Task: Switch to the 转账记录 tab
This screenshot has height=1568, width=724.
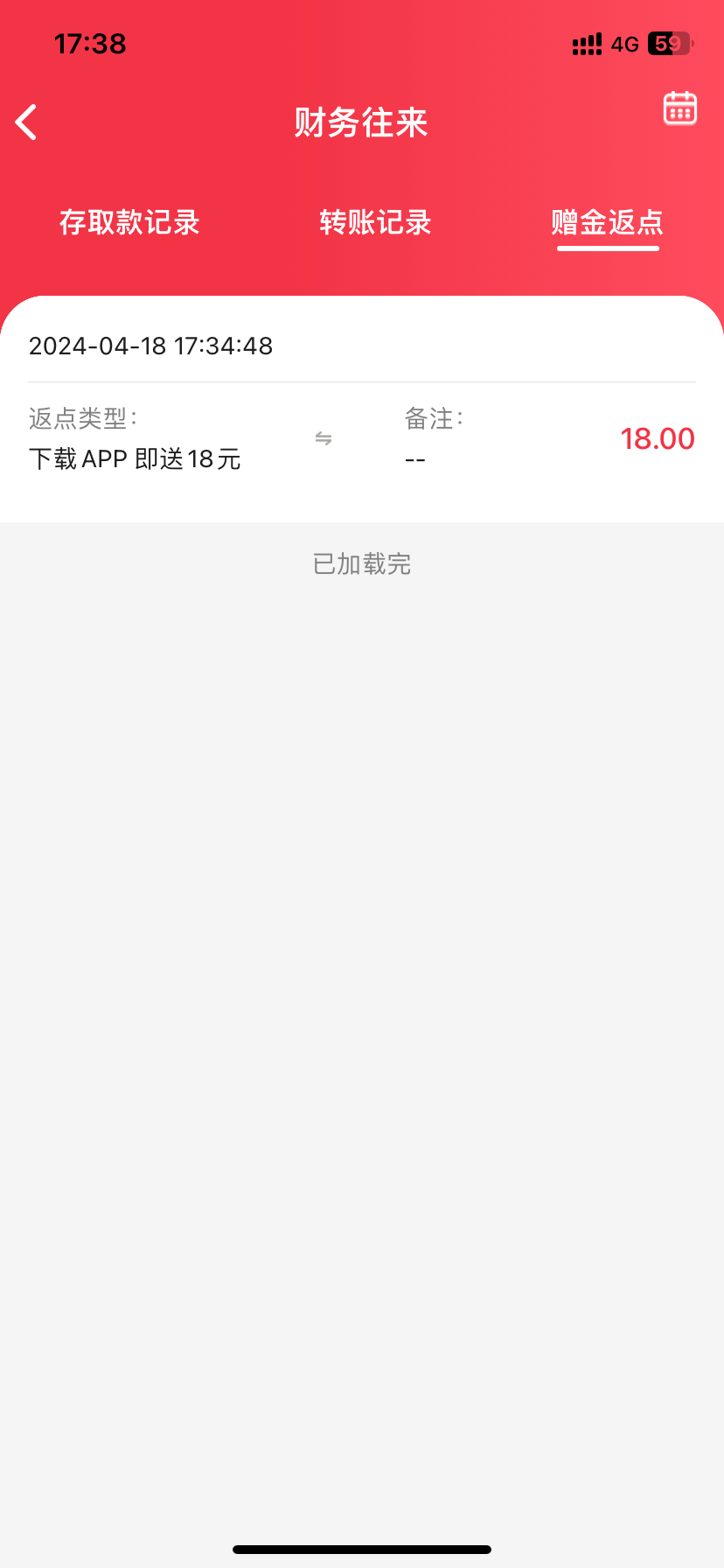Action: tap(376, 223)
